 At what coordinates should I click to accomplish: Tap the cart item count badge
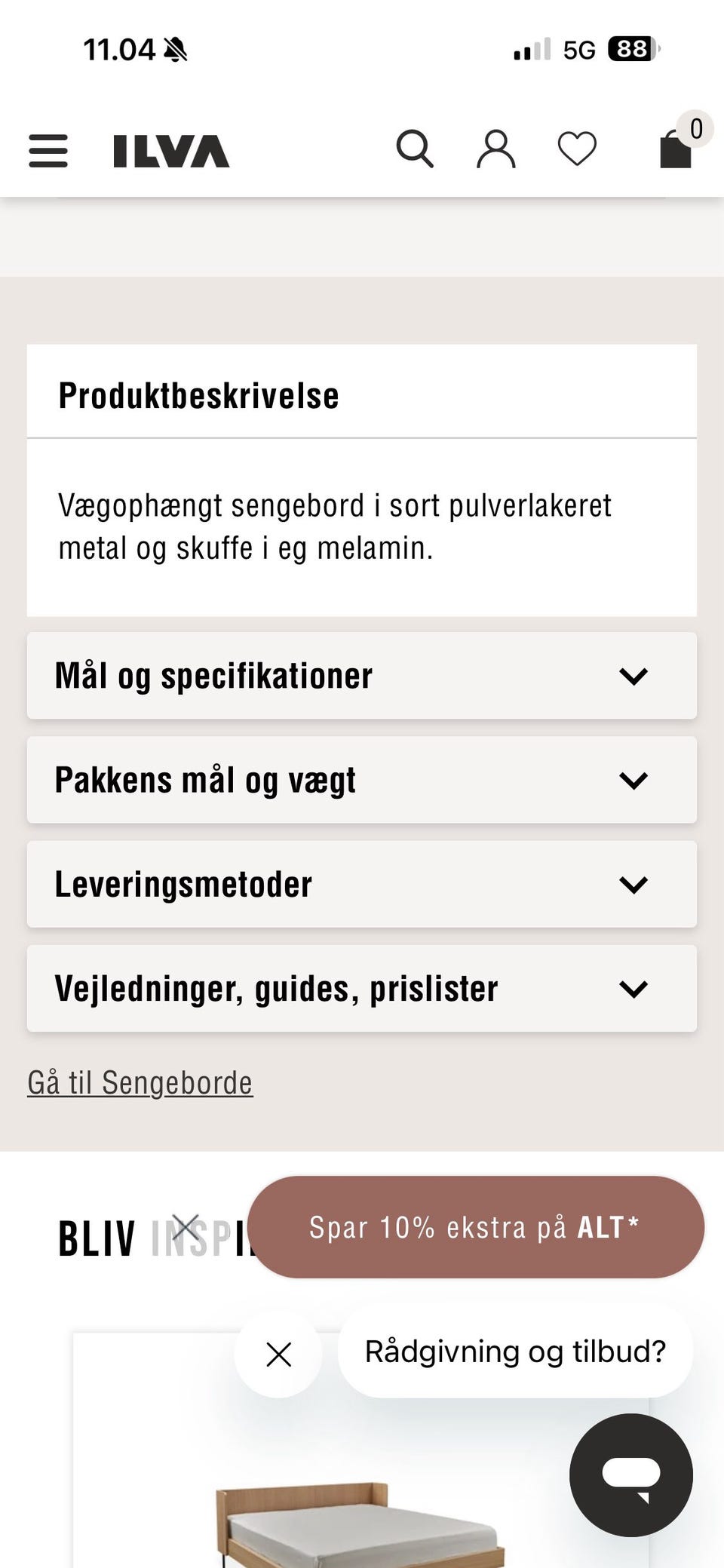[695, 128]
